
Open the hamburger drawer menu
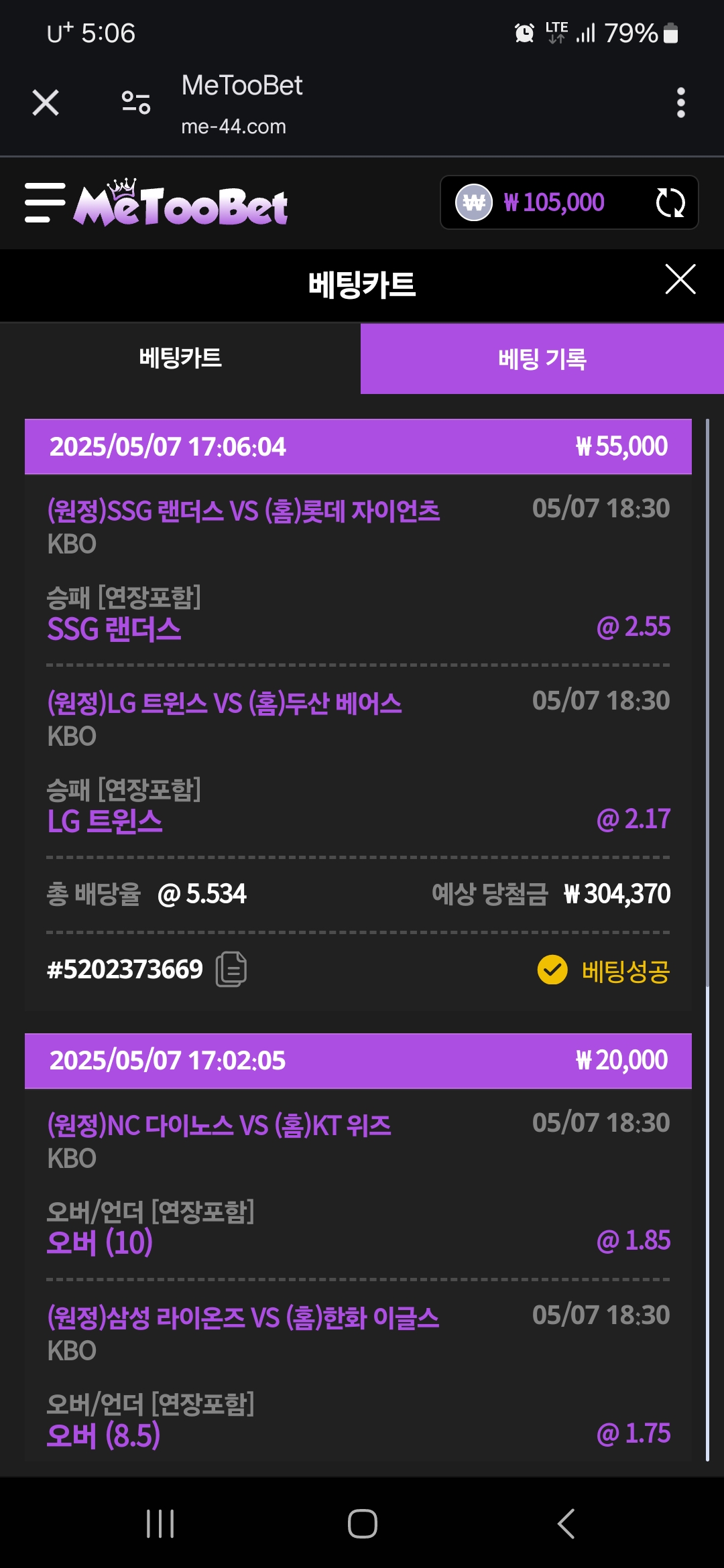click(45, 202)
